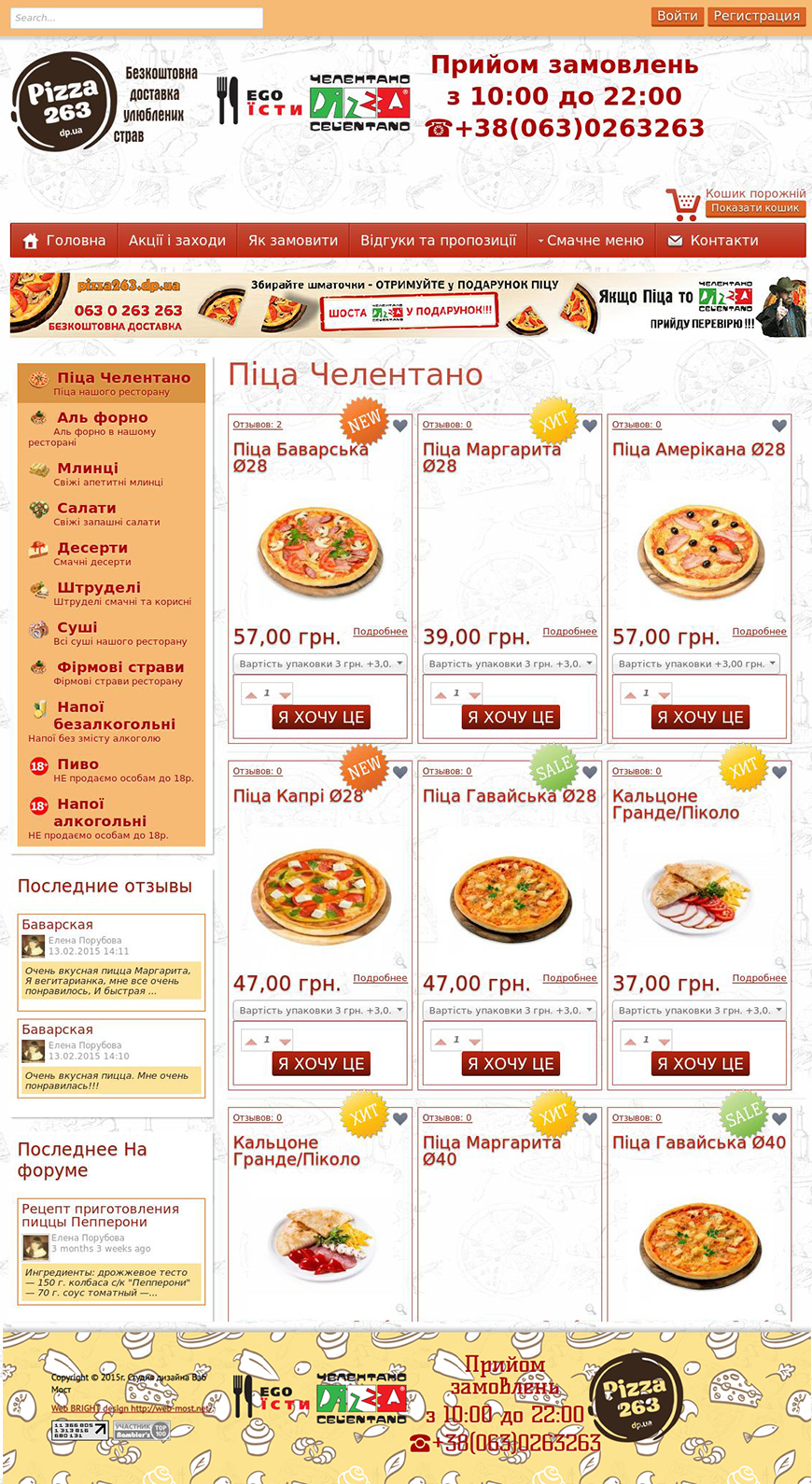Open forum post Рецепт приготовления пиццы Пепперони
This screenshot has height=1484, width=812.
click(x=100, y=1214)
